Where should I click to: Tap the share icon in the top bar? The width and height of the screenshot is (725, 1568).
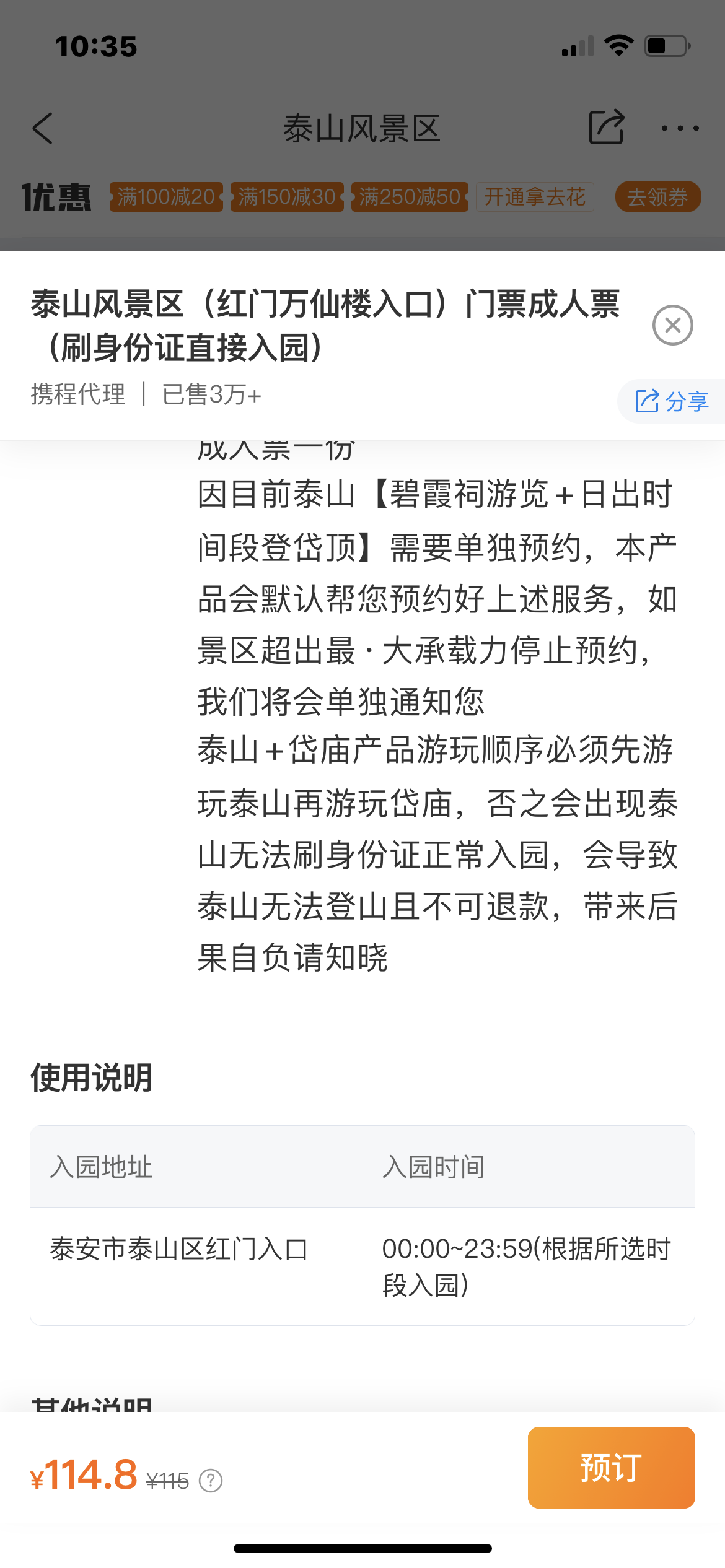pos(606,127)
